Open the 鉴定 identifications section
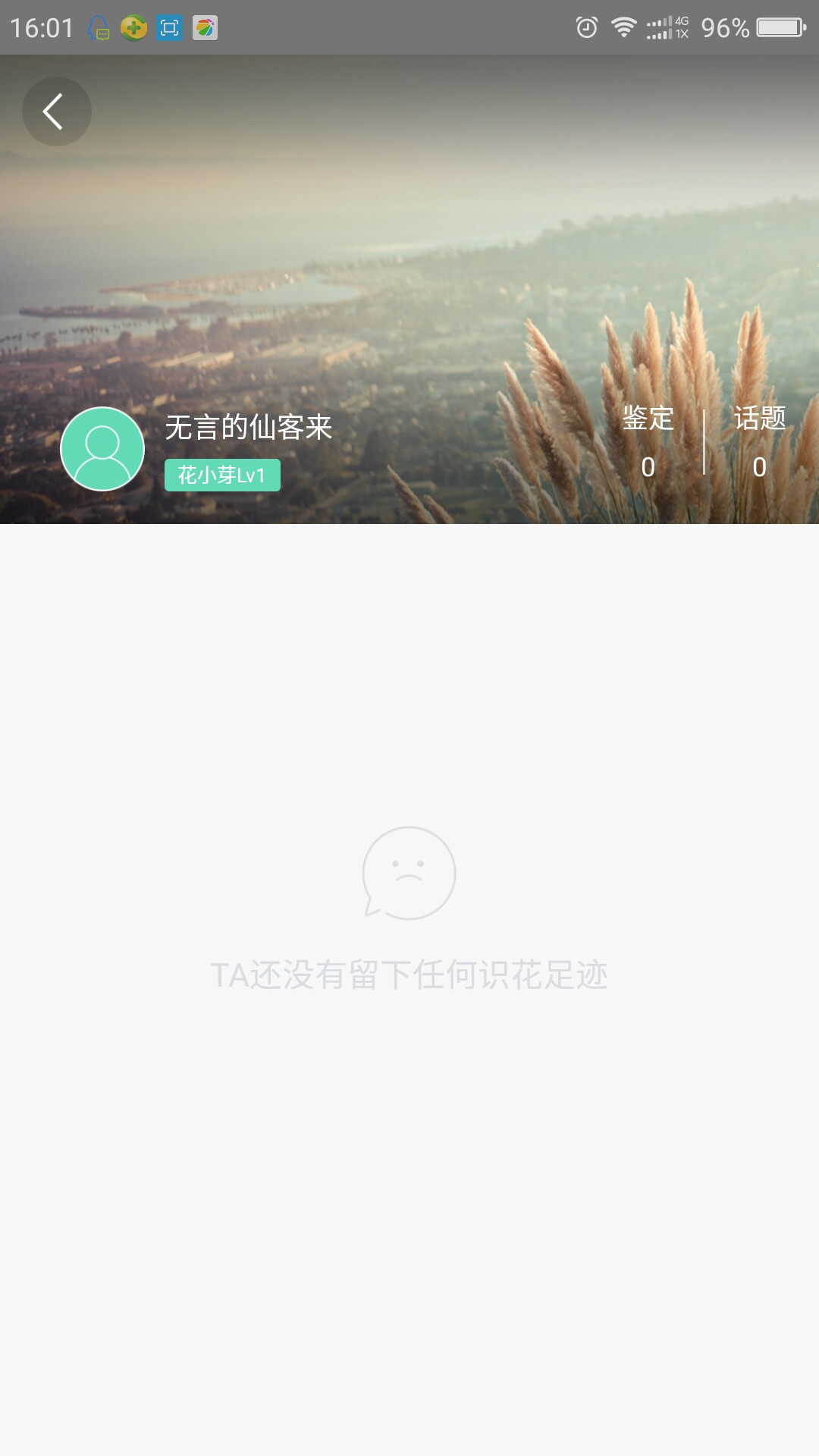819x1456 pixels. 648,441
